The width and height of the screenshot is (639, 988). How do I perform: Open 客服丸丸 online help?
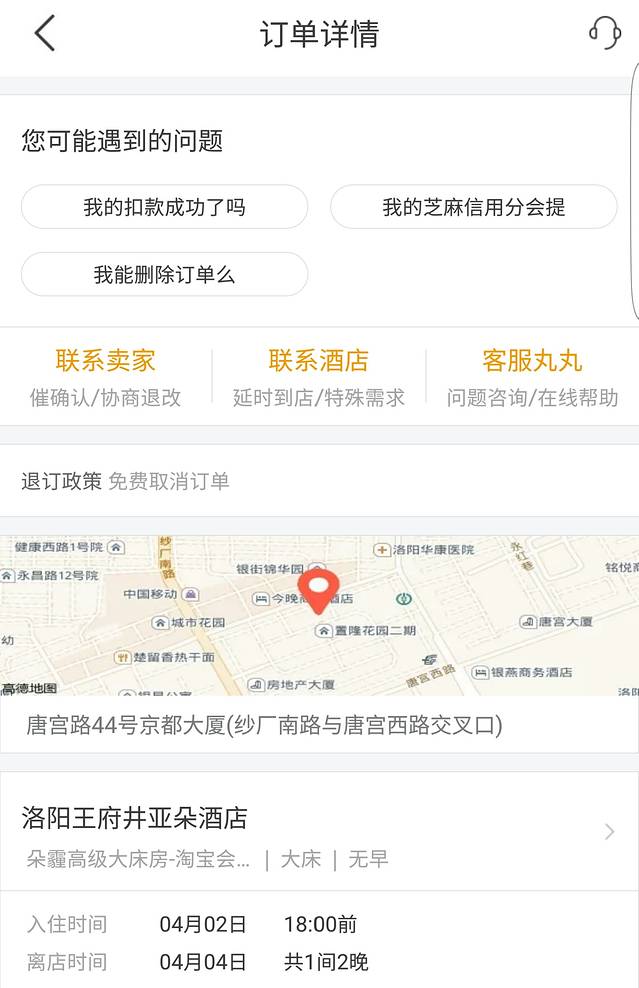click(532, 377)
